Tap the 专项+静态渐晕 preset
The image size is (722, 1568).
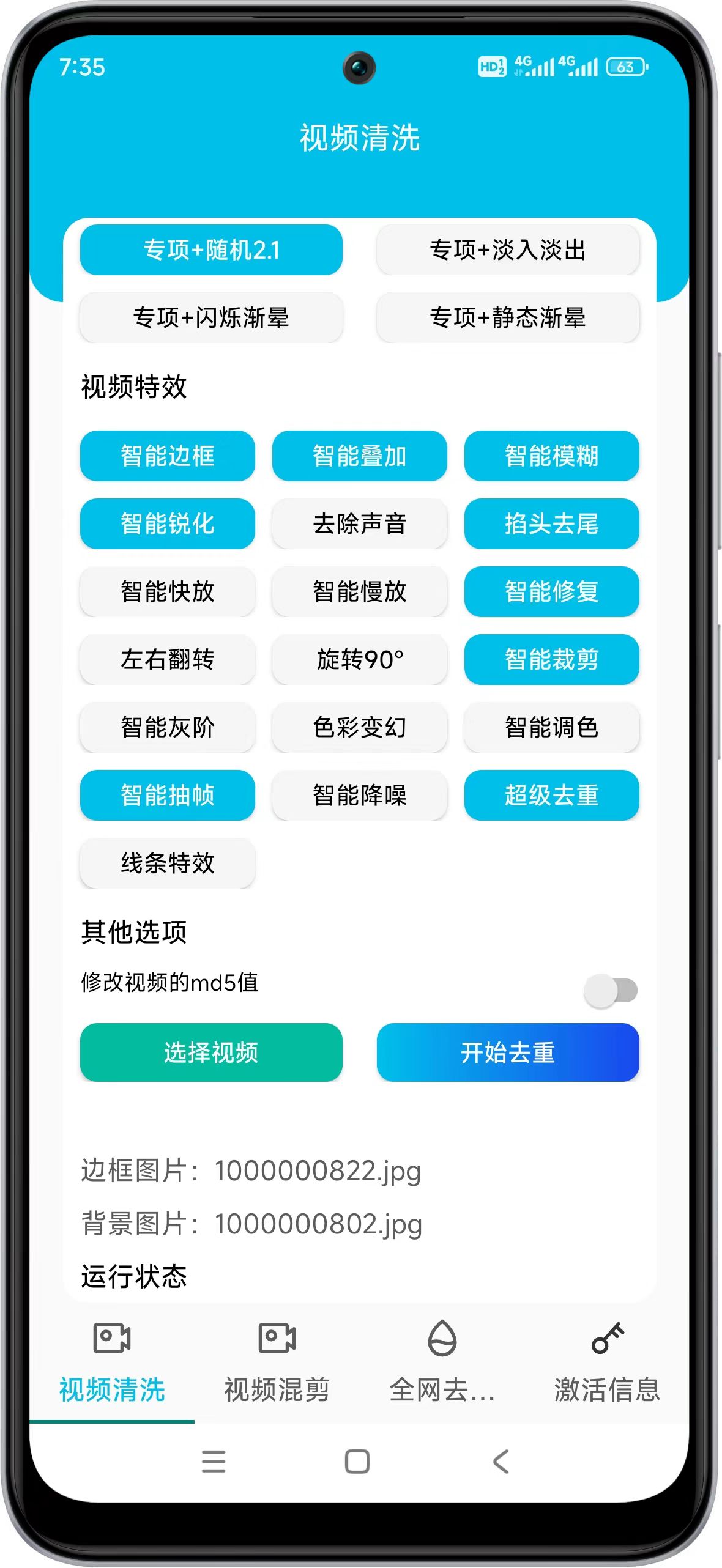(507, 317)
